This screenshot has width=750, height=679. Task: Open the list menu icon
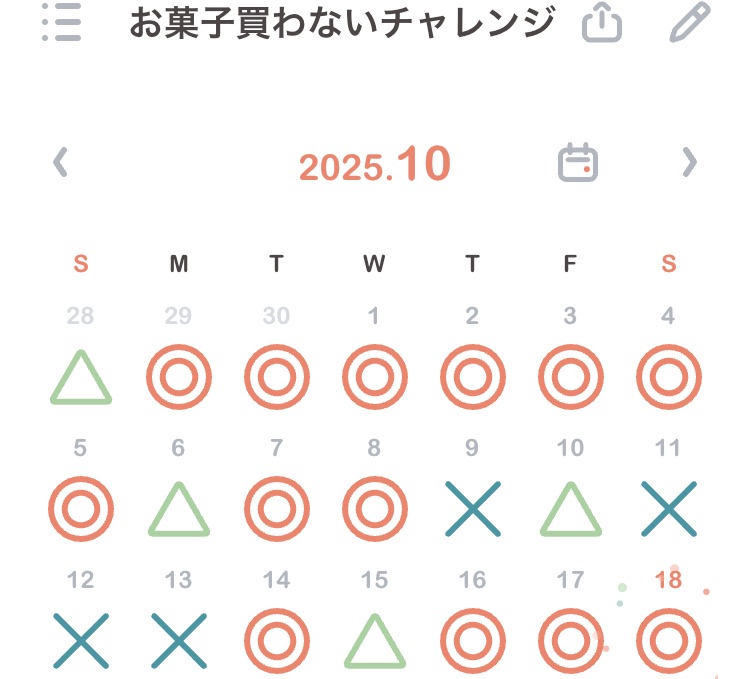click(x=62, y=23)
